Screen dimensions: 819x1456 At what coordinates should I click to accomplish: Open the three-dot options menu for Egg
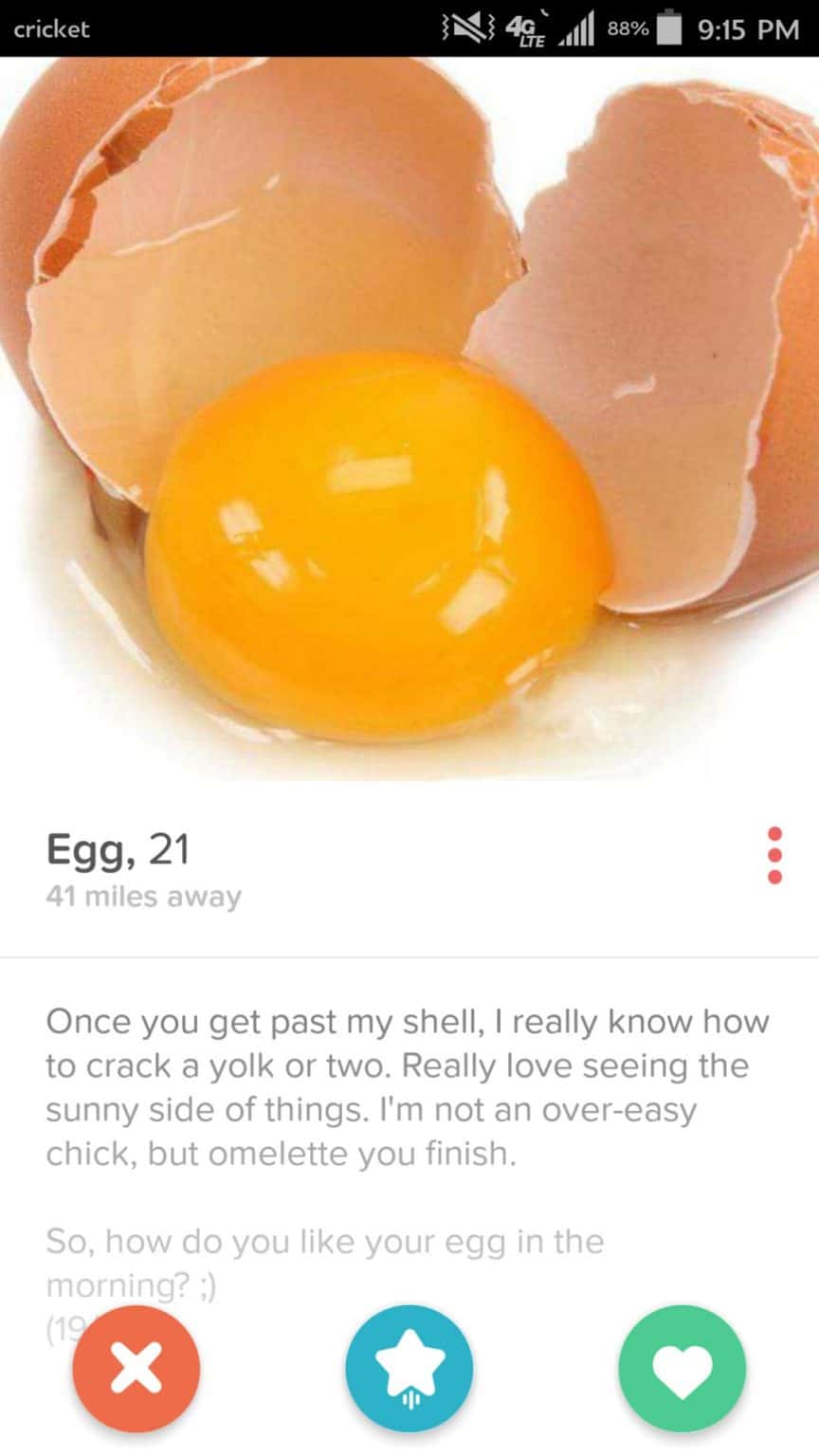[774, 855]
